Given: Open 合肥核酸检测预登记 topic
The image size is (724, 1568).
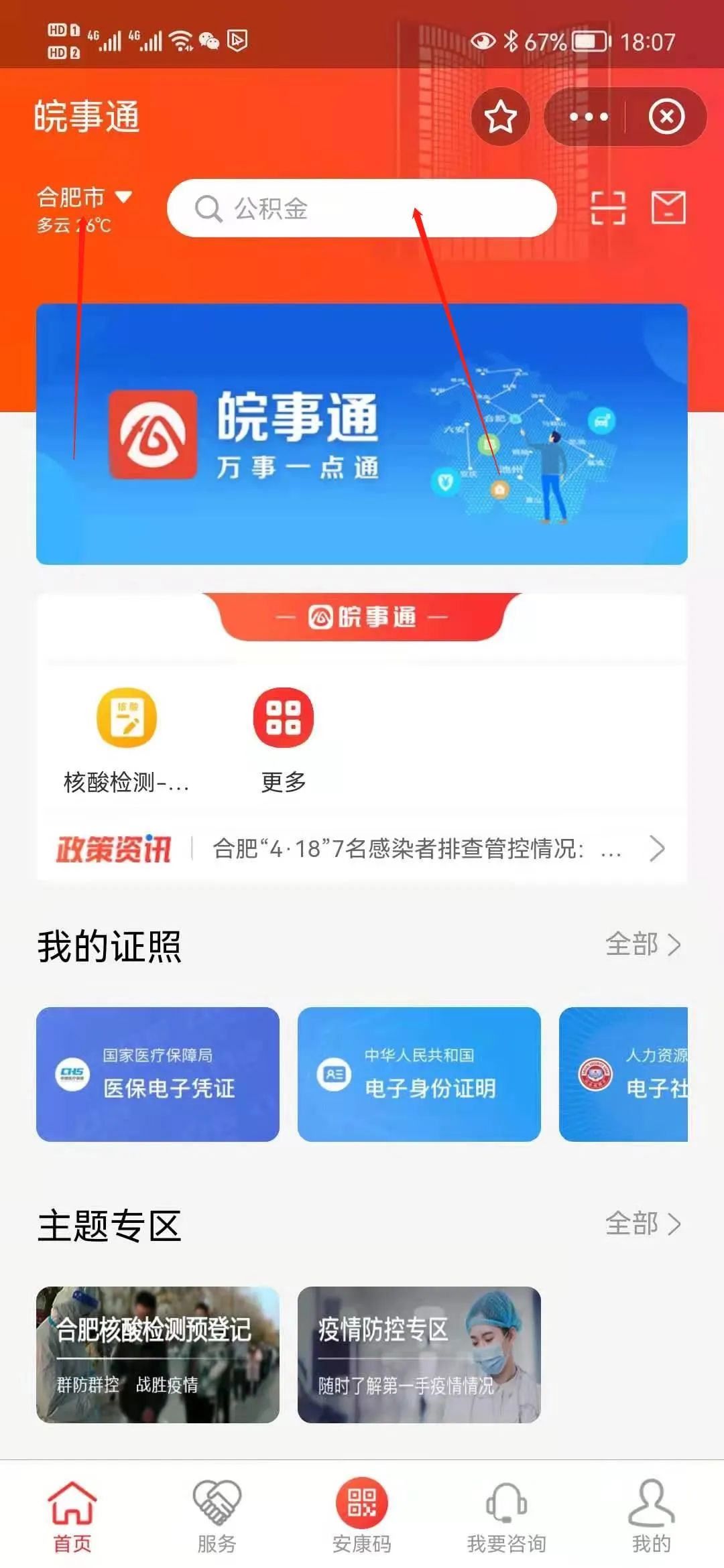Looking at the screenshot, I should (x=158, y=1354).
